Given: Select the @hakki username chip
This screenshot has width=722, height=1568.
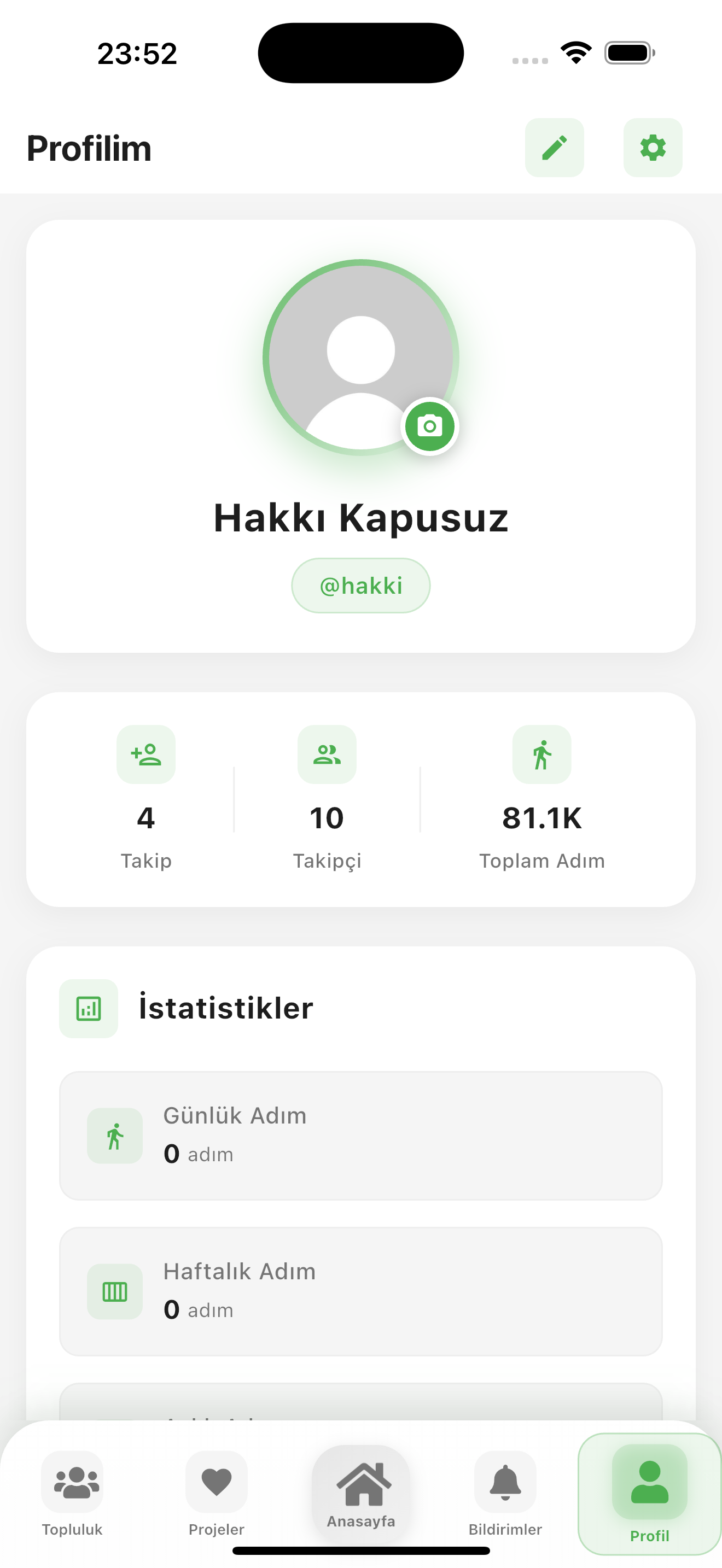Looking at the screenshot, I should (x=361, y=585).
